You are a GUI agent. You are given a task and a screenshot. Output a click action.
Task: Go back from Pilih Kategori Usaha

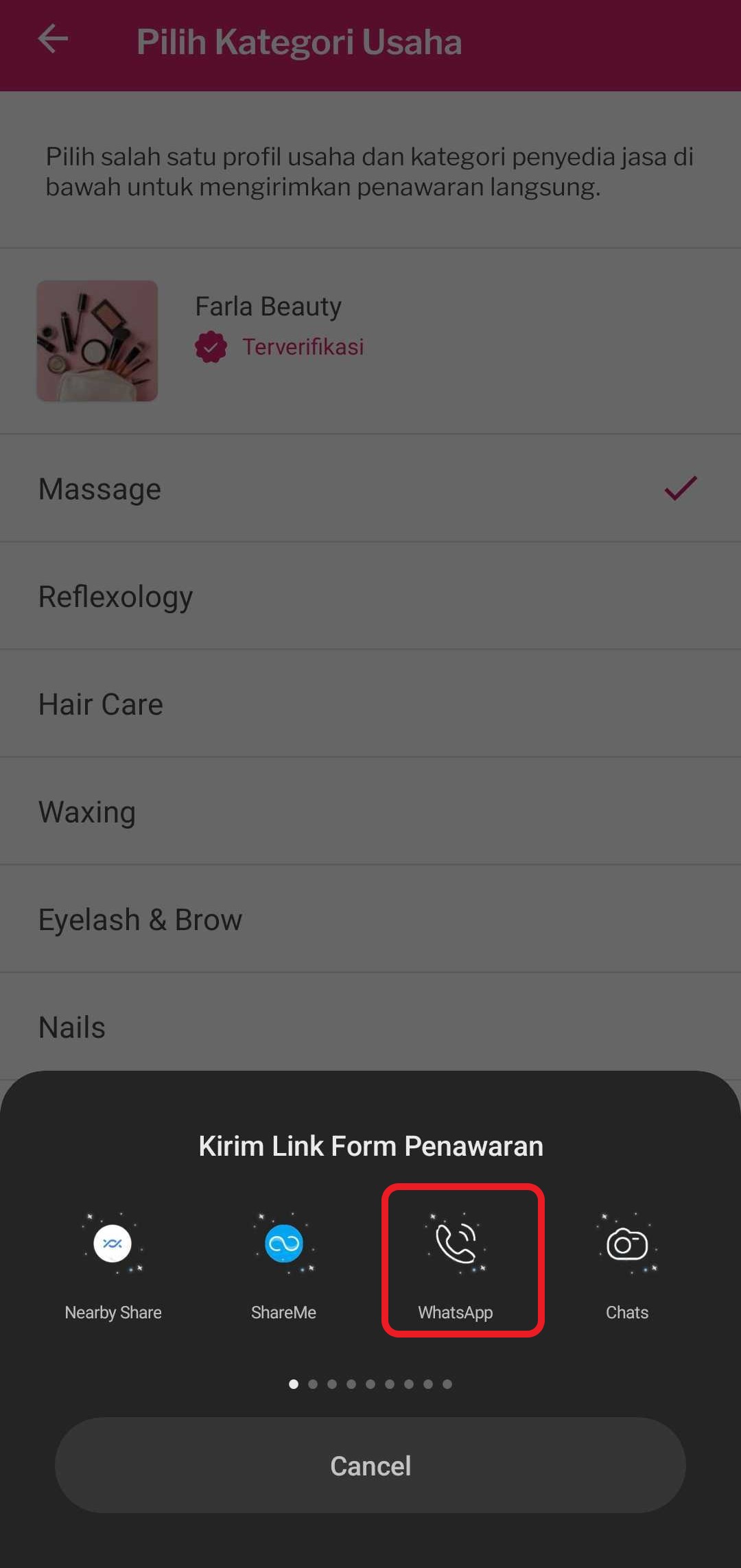(x=53, y=40)
